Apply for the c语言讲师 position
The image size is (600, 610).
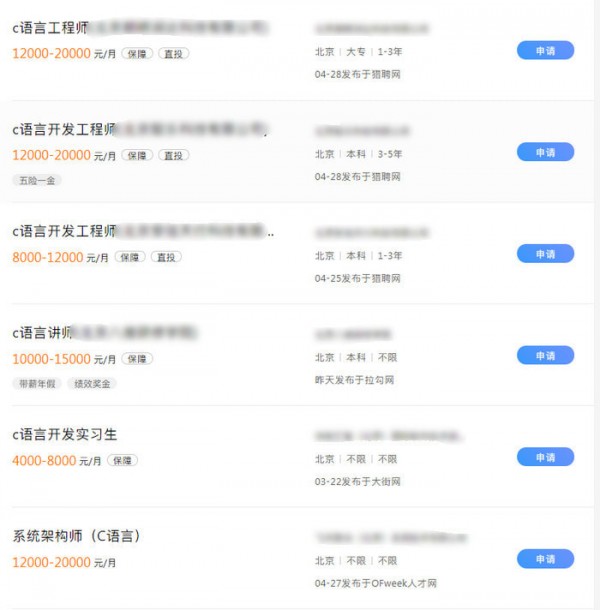coord(545,355)
